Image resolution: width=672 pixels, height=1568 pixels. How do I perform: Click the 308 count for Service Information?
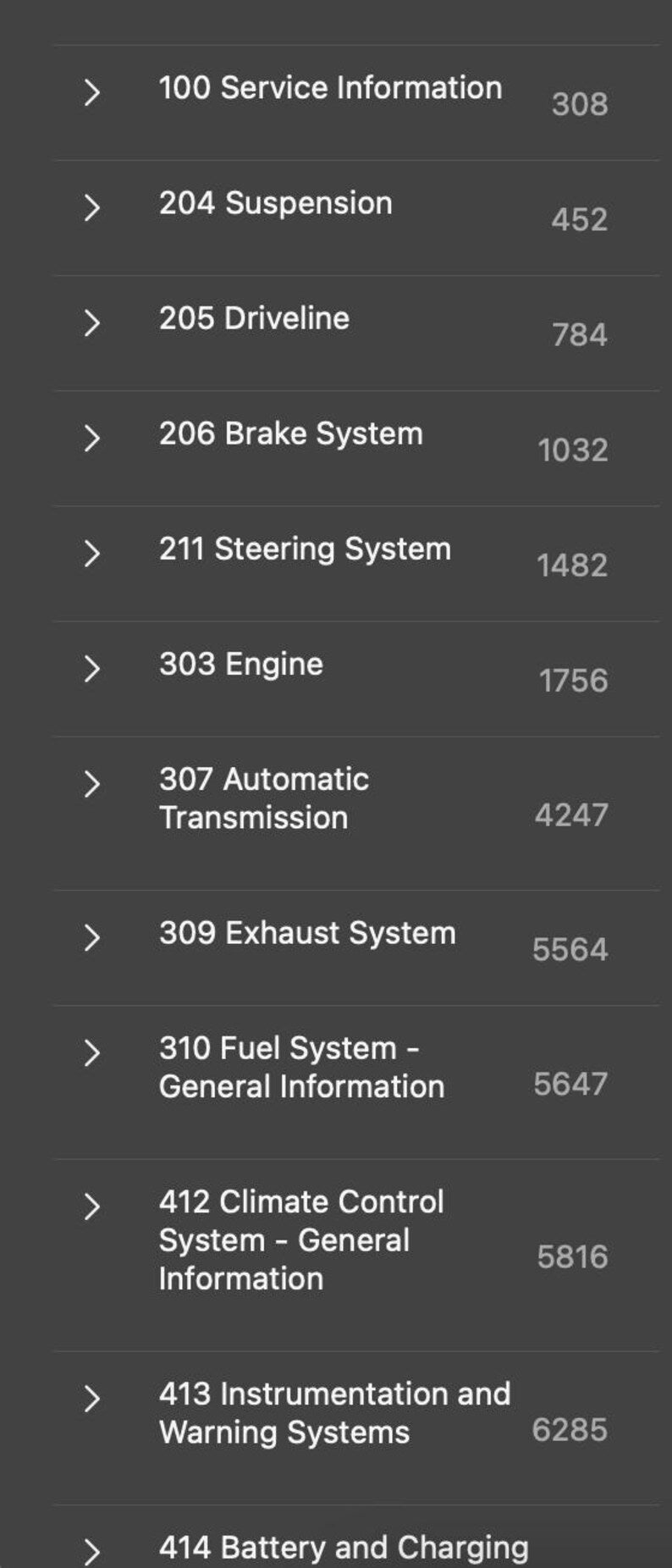(579, 105)
